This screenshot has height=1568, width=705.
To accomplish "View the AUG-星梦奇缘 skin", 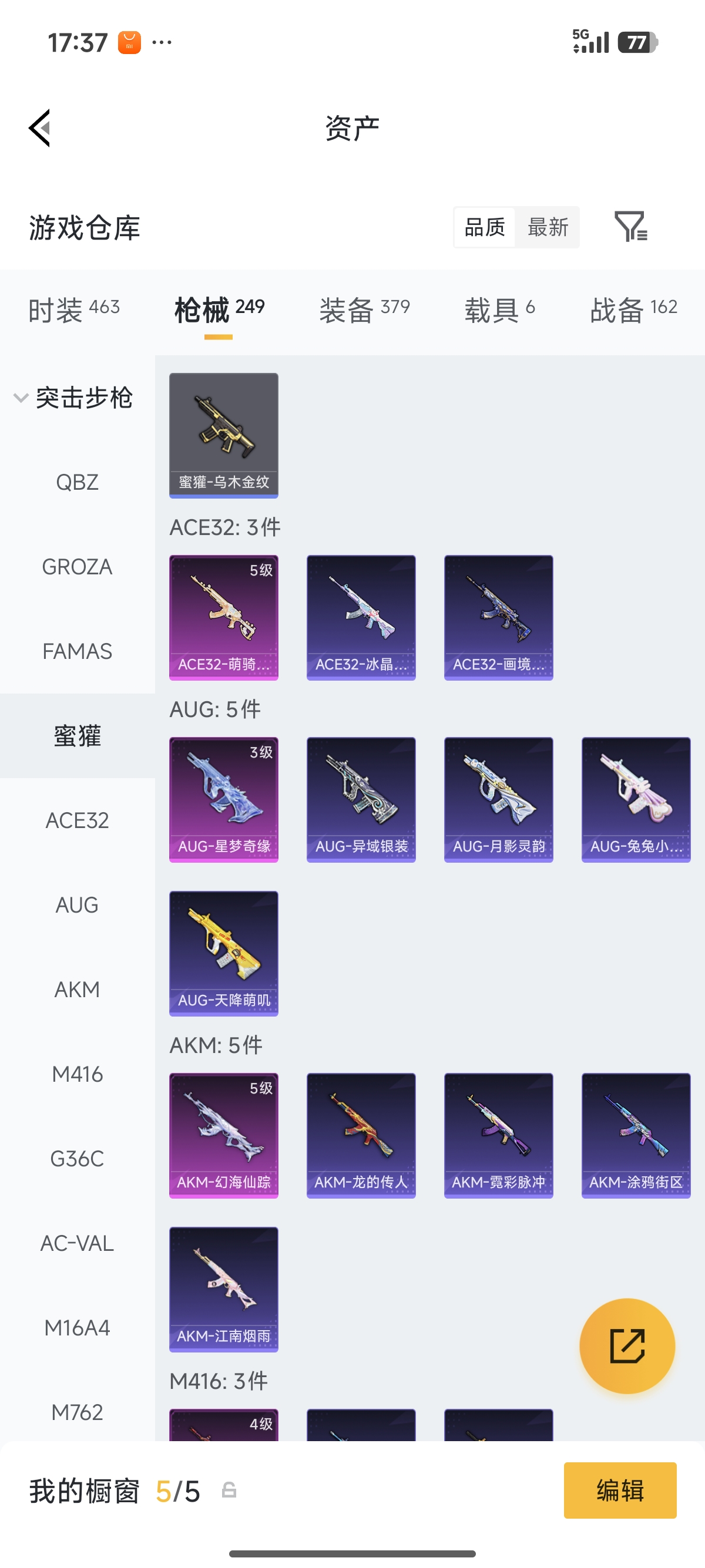I will 223,799.
